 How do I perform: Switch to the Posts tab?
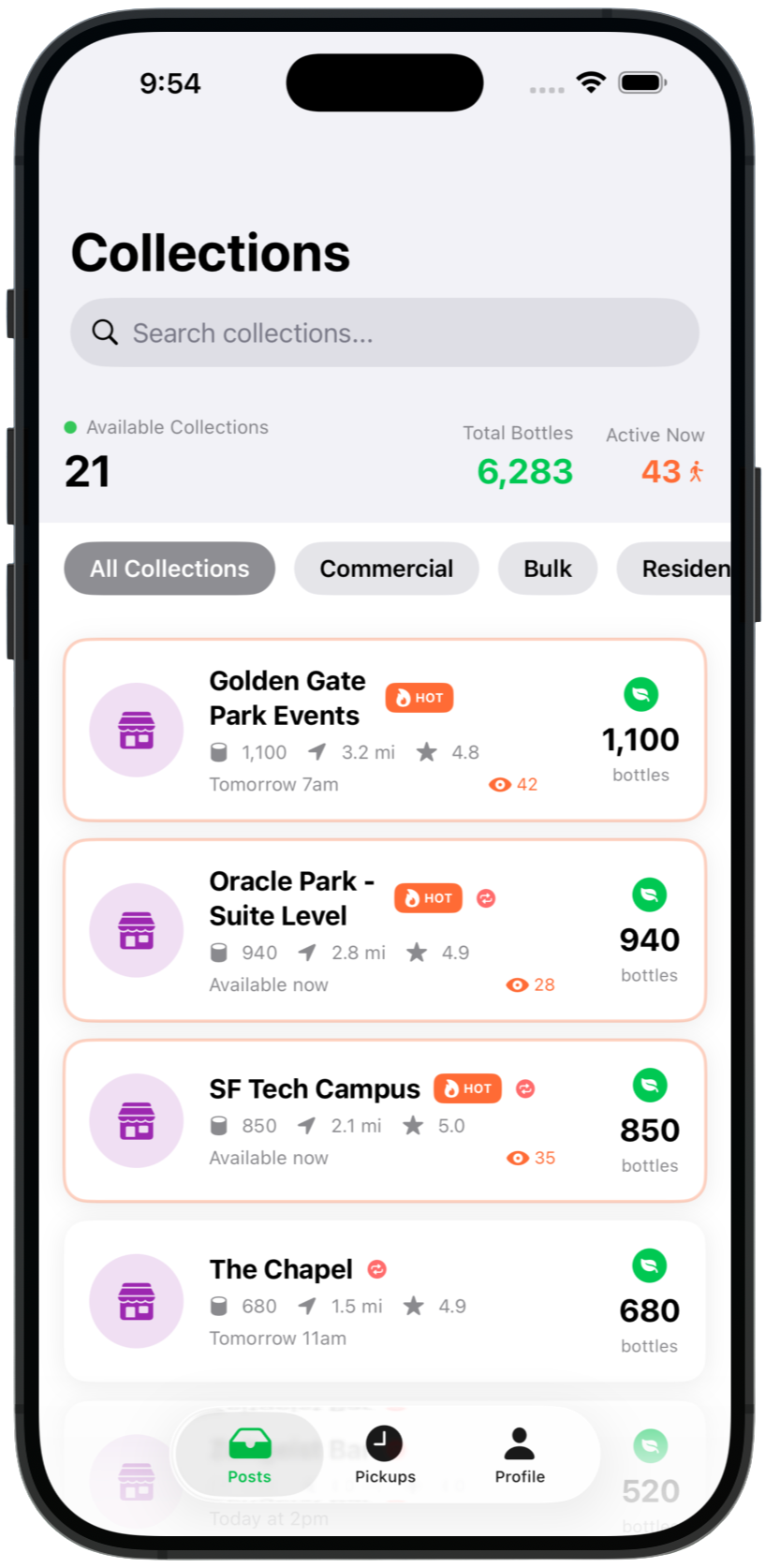[249, 1455]
